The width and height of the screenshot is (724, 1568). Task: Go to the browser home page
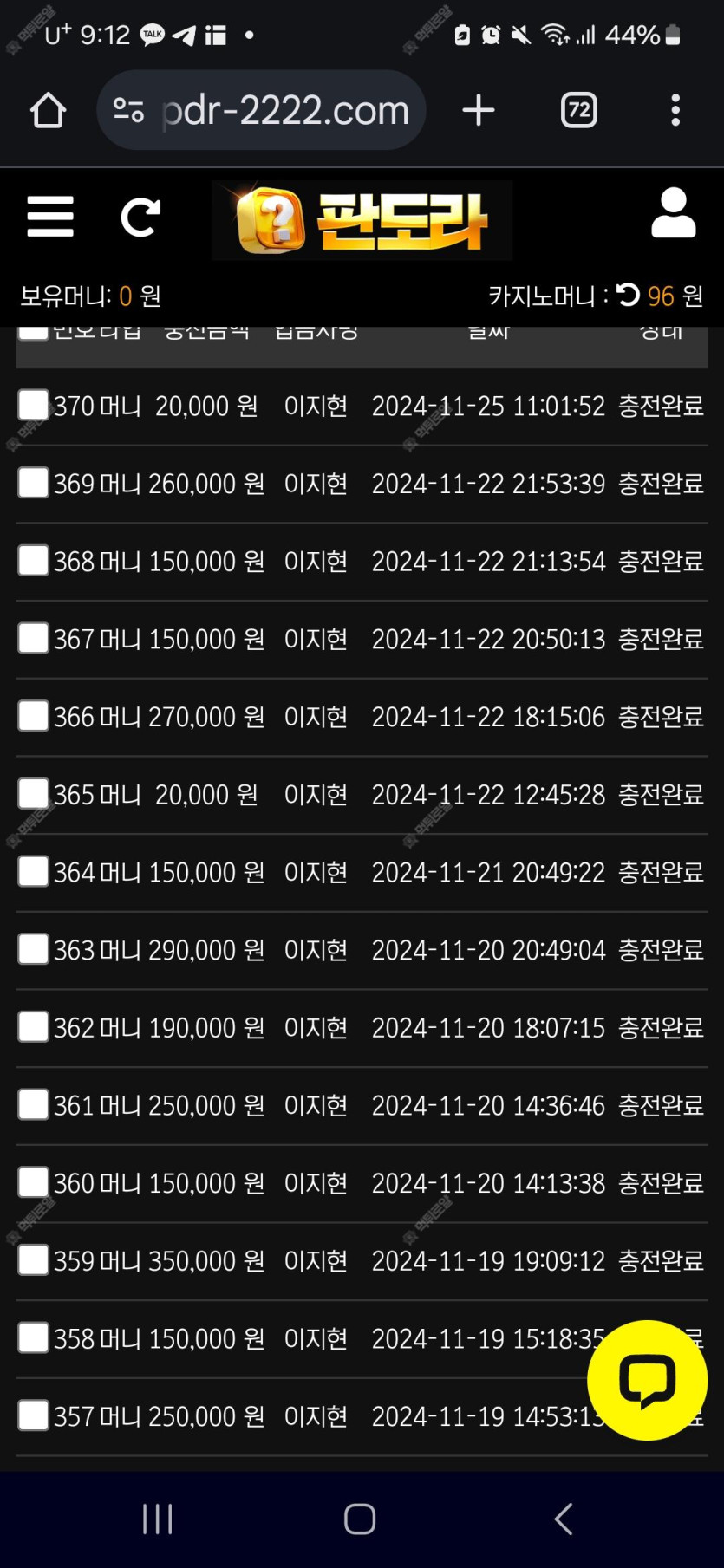pyautogui.click(x=48, y=111)
